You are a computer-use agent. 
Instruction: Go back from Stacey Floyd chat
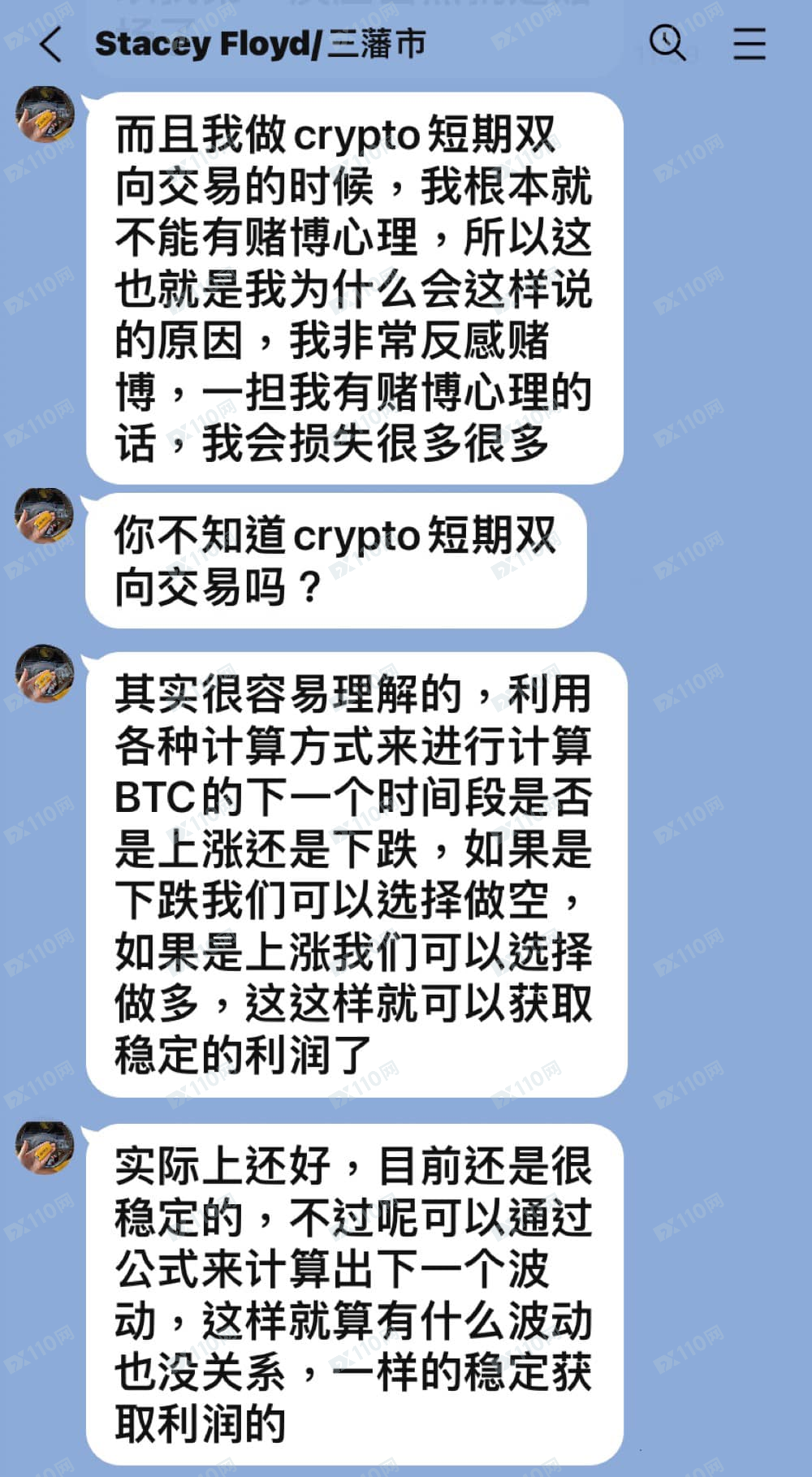[50, 44]
